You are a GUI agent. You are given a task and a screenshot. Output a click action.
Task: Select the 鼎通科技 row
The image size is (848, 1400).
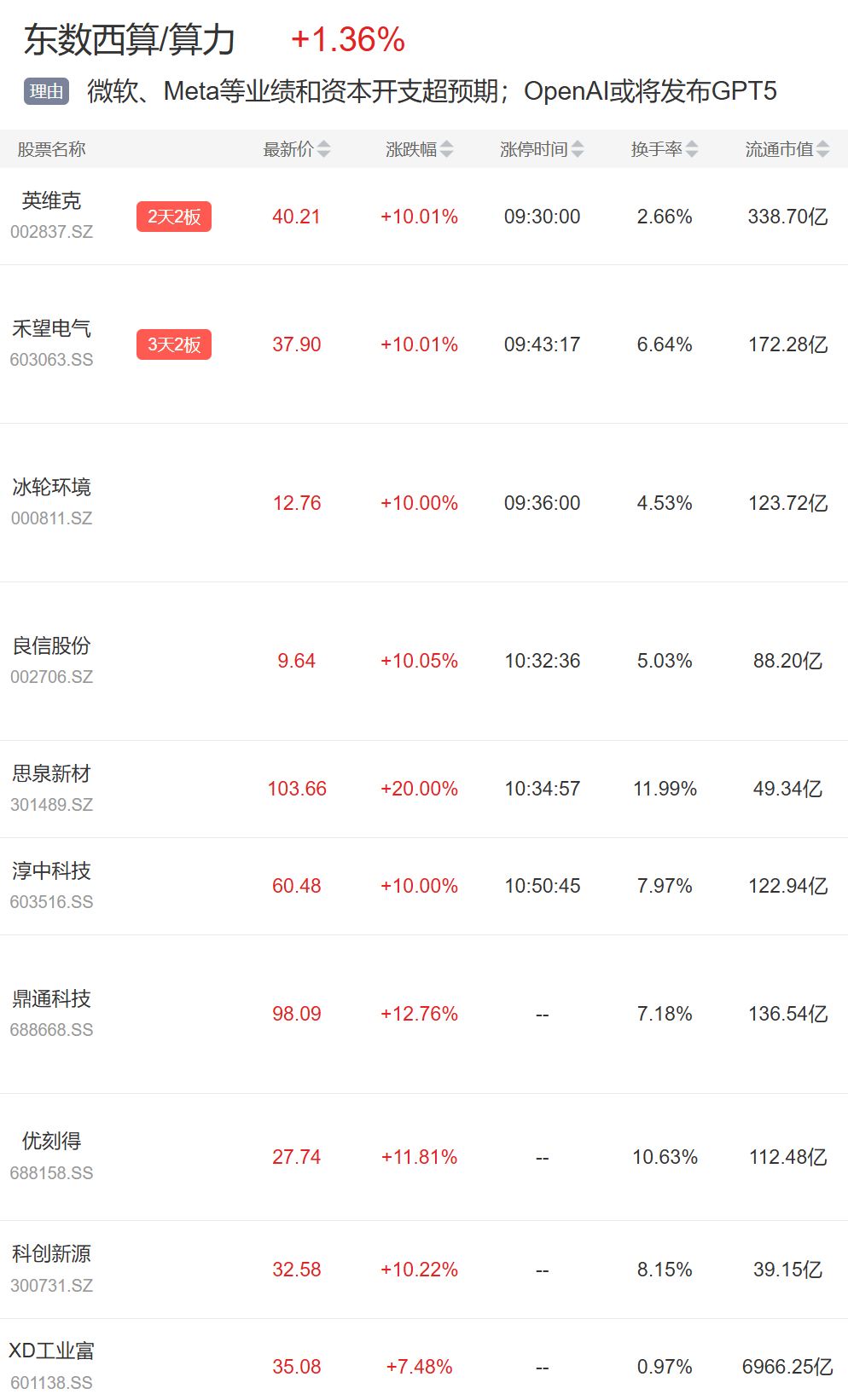[x=424, y=1015]
